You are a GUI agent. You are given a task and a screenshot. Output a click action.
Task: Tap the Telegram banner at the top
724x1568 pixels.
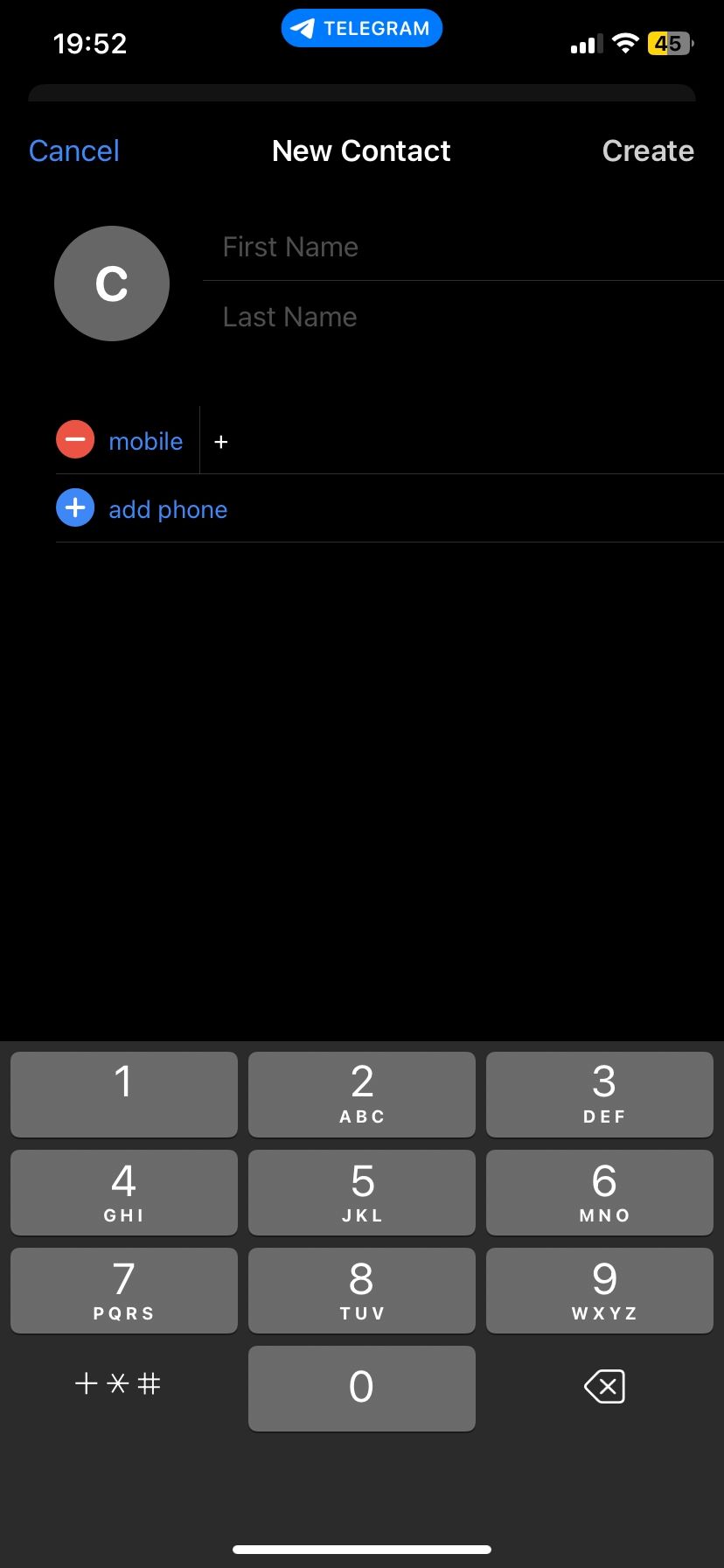tap(361, 27)
